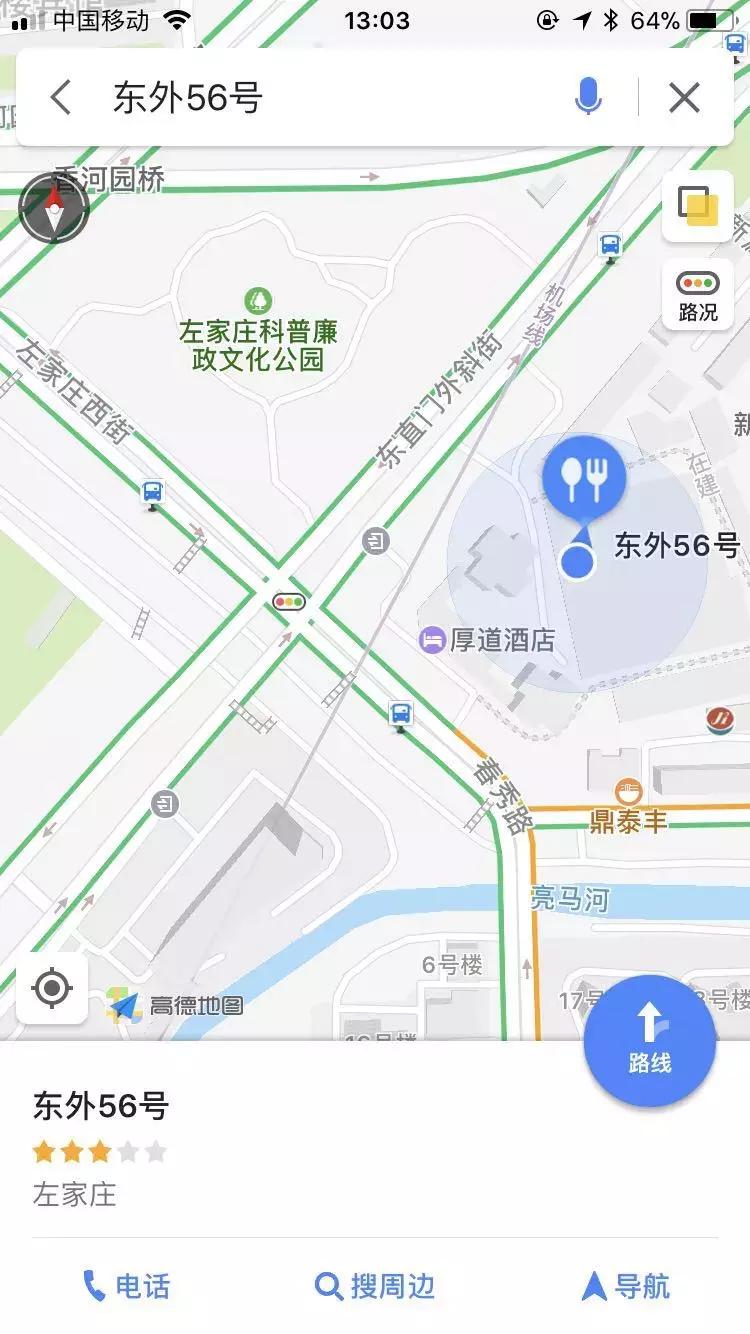Image resolution: width=750 pixels, height=1334 pixels.
Task: Tap the current location crosshair button
Action: pyautogui.click(x=52, y=988)
